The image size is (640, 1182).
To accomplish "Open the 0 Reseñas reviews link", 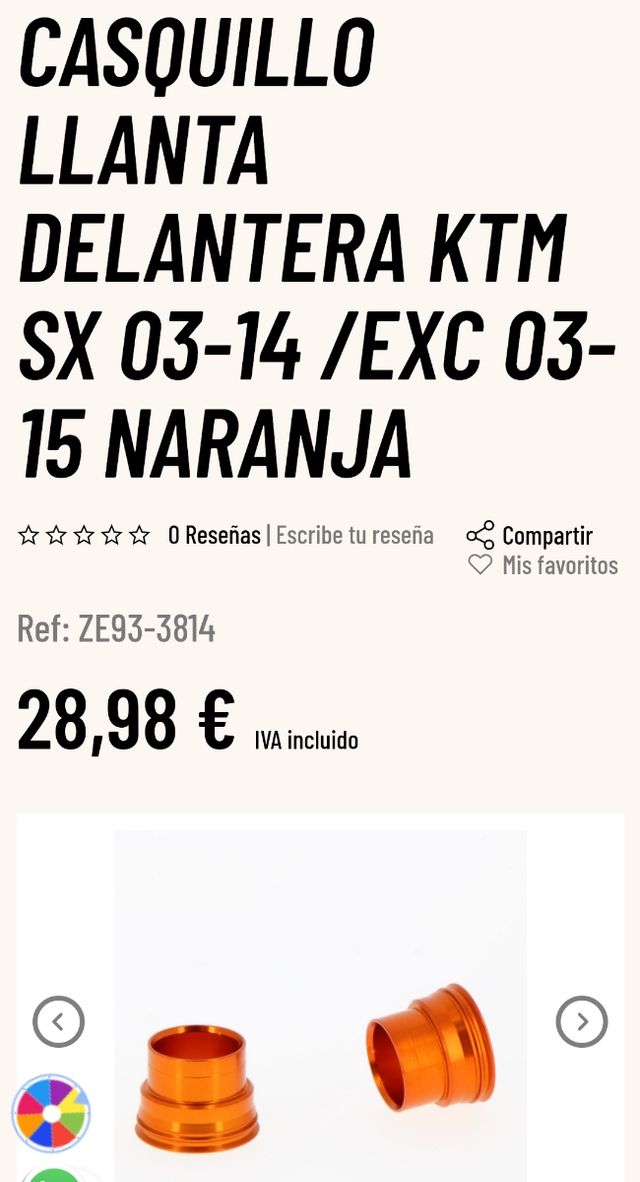I will (214, 535).
